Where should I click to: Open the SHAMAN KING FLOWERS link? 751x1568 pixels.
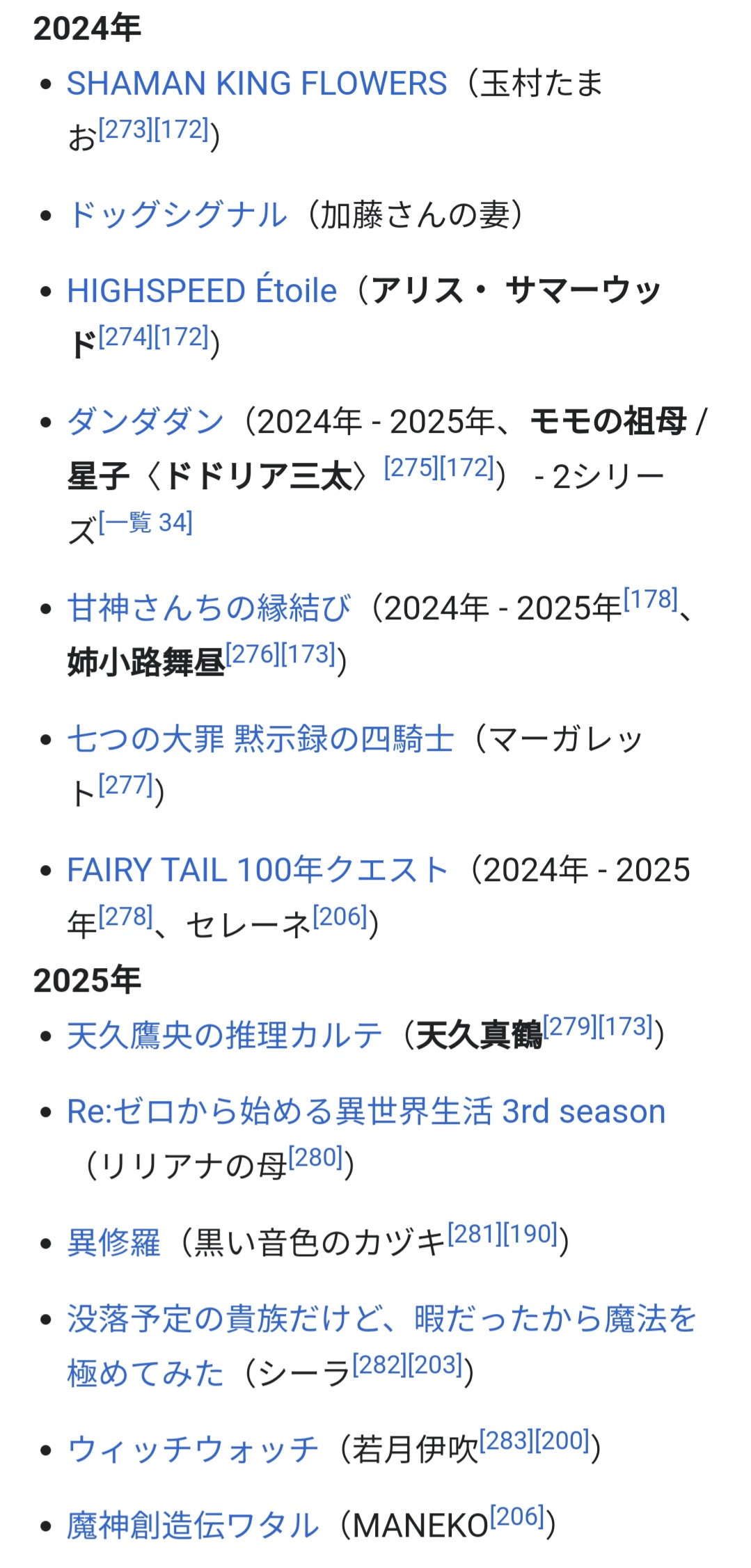point(257,84)
